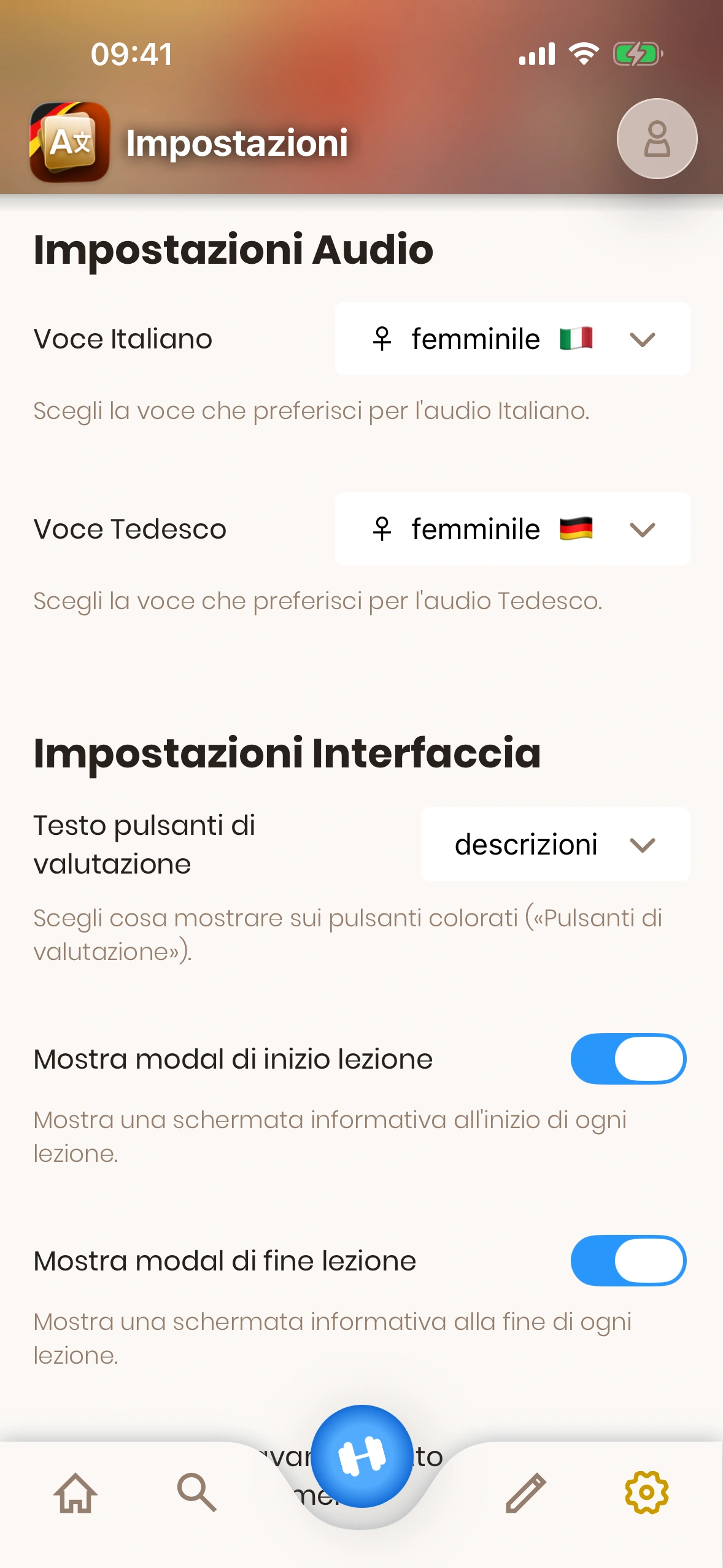Open the user profile icon
Screen dimensions: 723x1568
coord(656,139)
